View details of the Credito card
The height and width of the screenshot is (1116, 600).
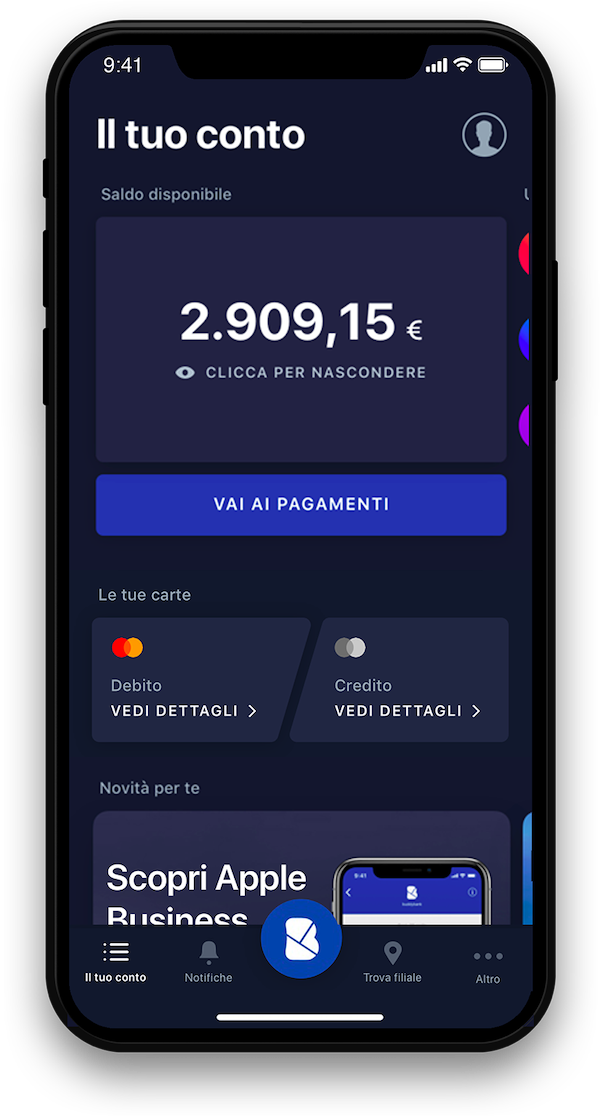(408, 711)
